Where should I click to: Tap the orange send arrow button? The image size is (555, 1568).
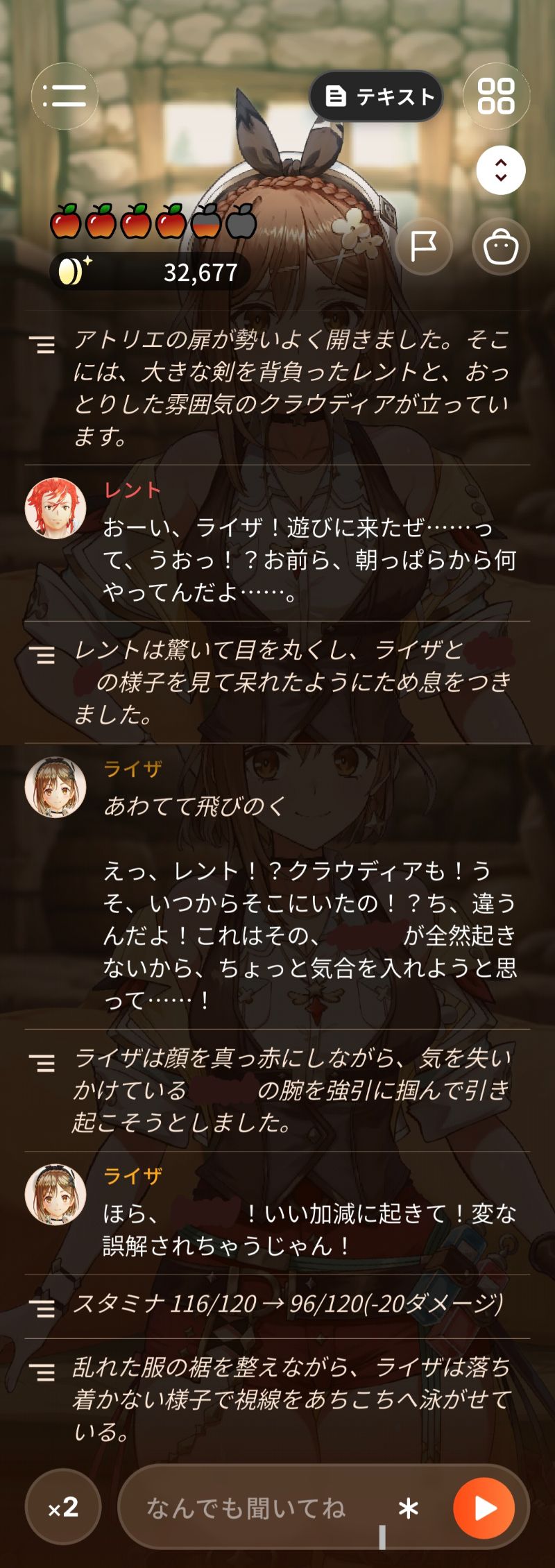(484, 1508)
